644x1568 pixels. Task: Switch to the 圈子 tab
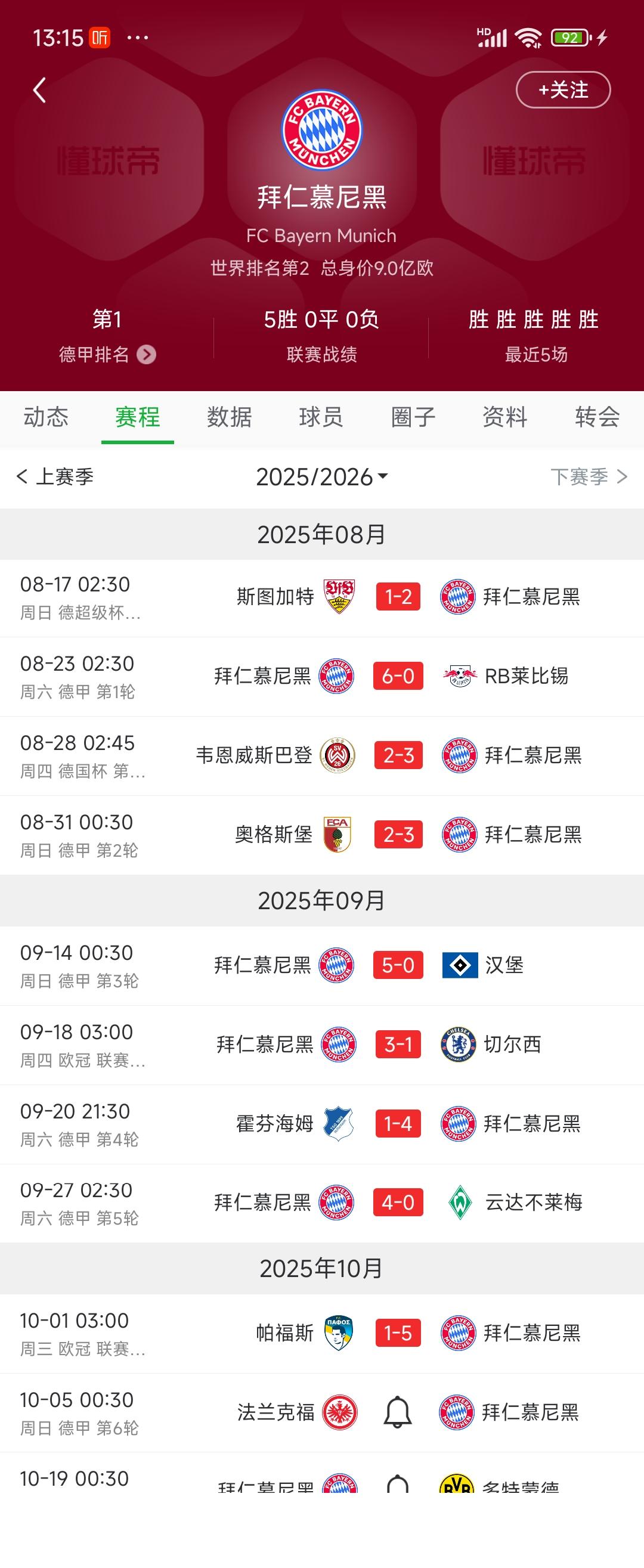point(413,417)
